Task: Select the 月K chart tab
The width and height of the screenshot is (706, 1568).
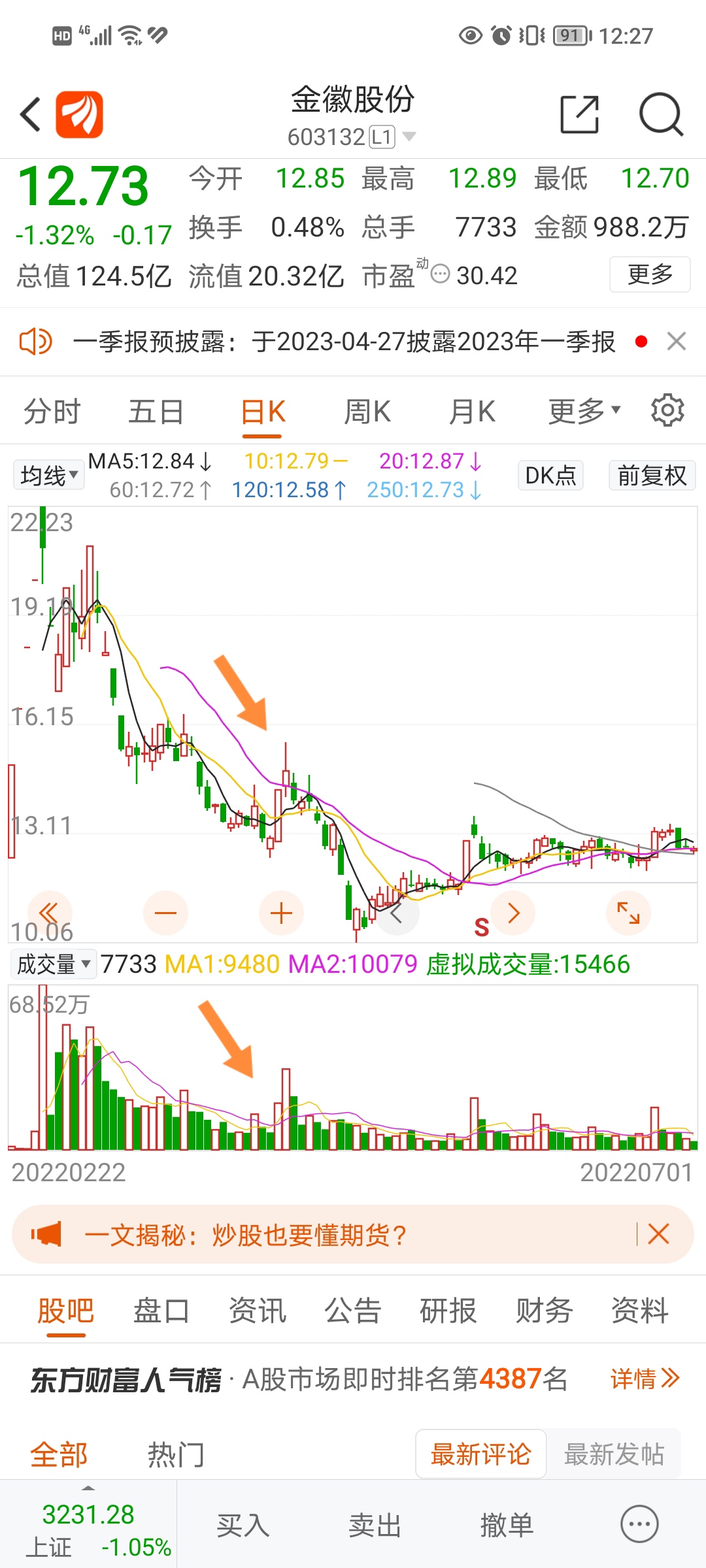Action: [x=472, y=412]
